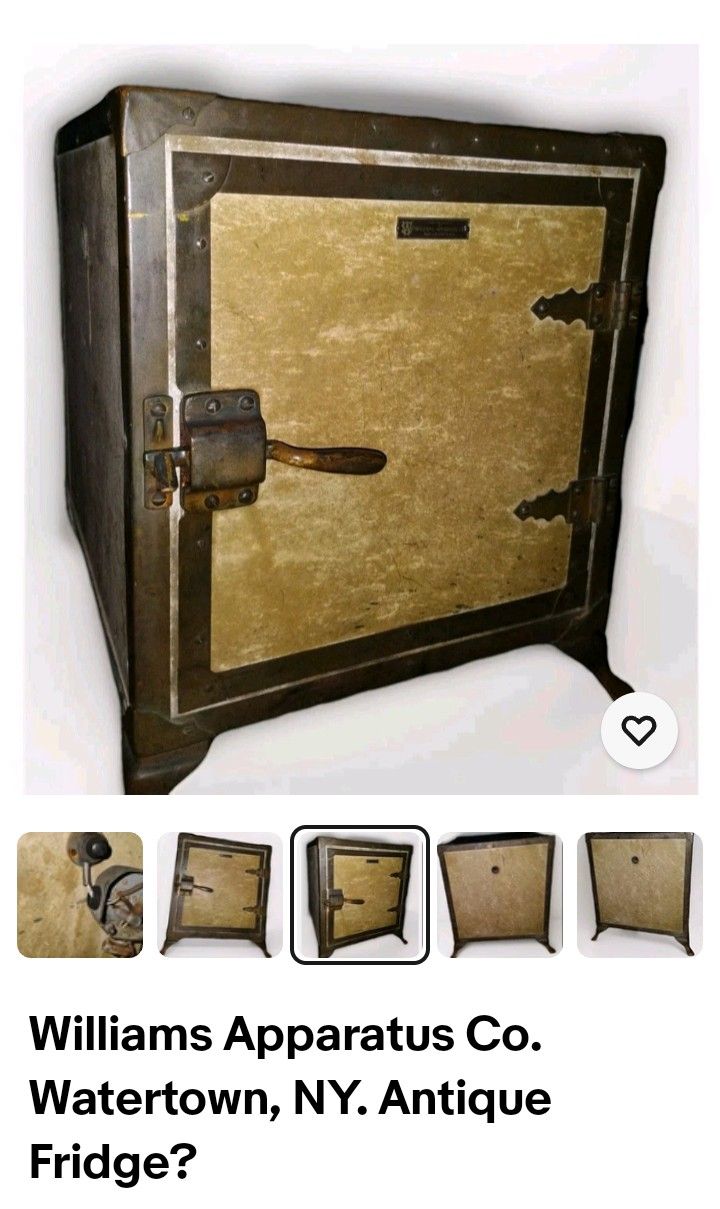The height and width of the screenshot is (1209, 720).
Task: Select the third thumbnail showing the angled view
Action: [x=360, y=895]
